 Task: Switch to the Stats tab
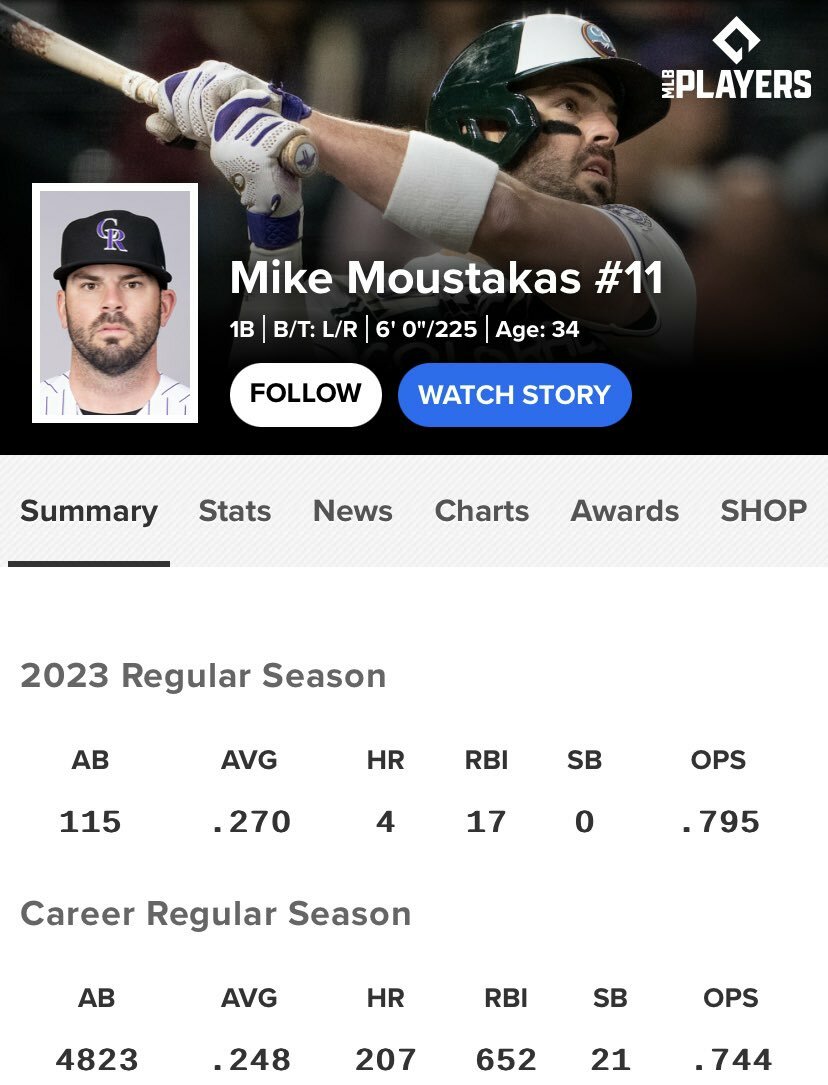pyautogui.click(x=235, y=511)
